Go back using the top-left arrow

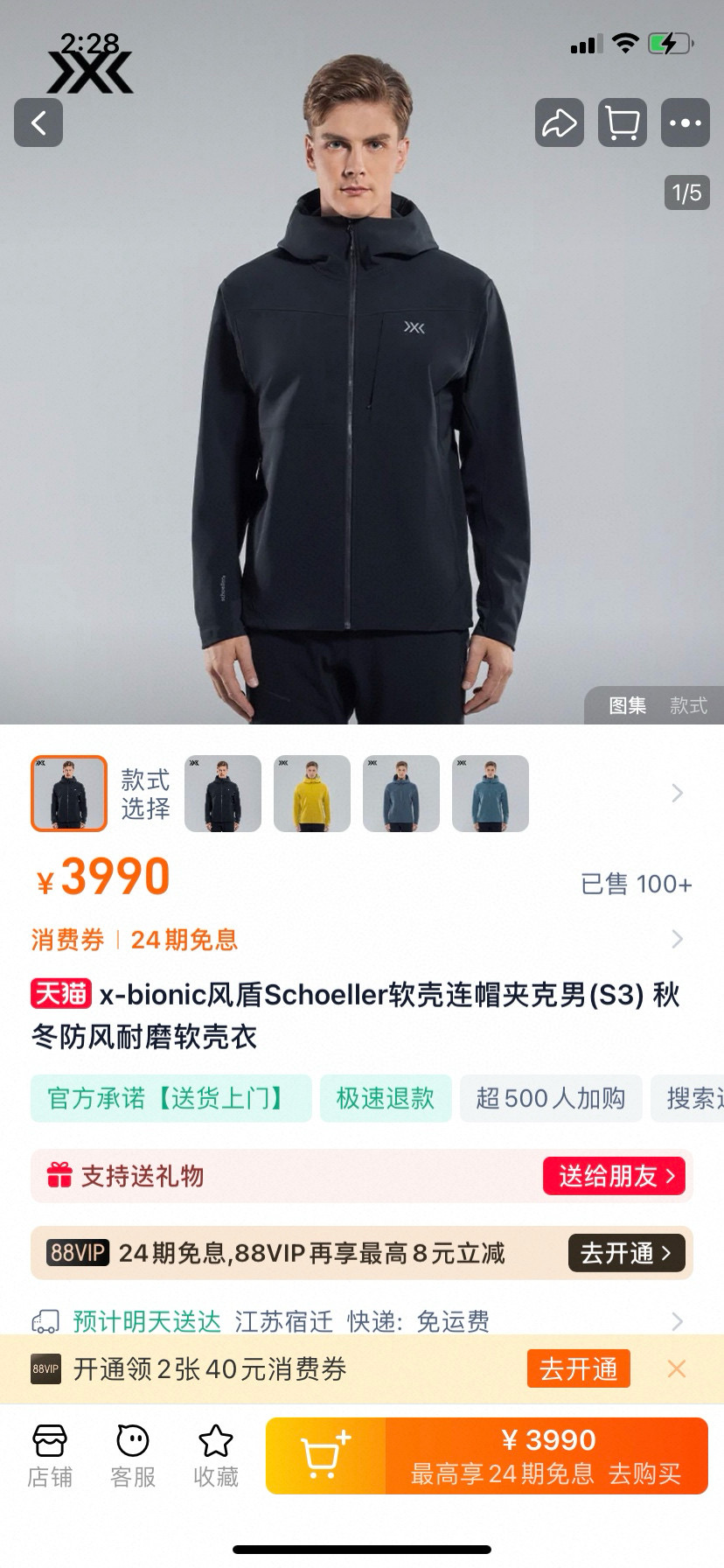[x=38, y=122]
